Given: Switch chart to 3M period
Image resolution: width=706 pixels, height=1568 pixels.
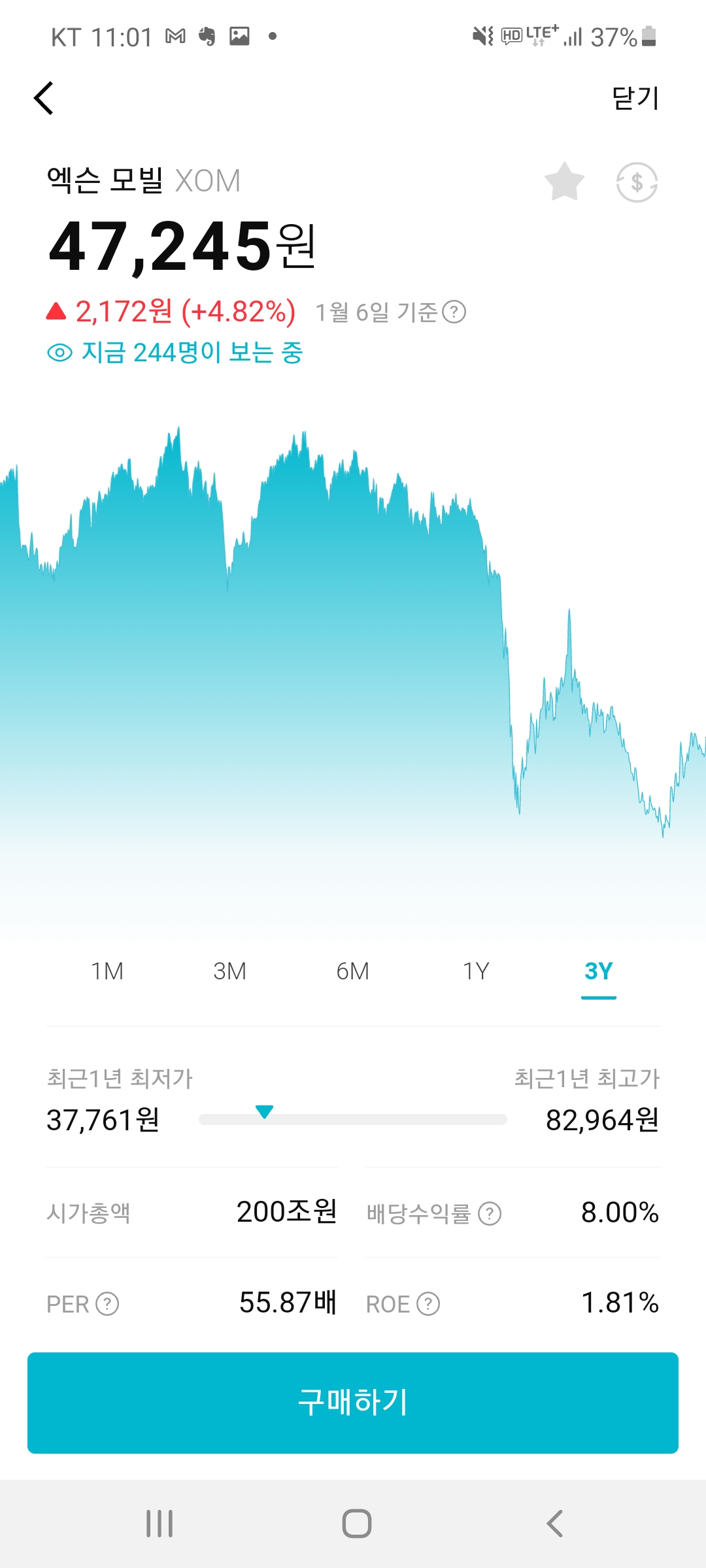Looking at the screenshot, I should [230, 972].
